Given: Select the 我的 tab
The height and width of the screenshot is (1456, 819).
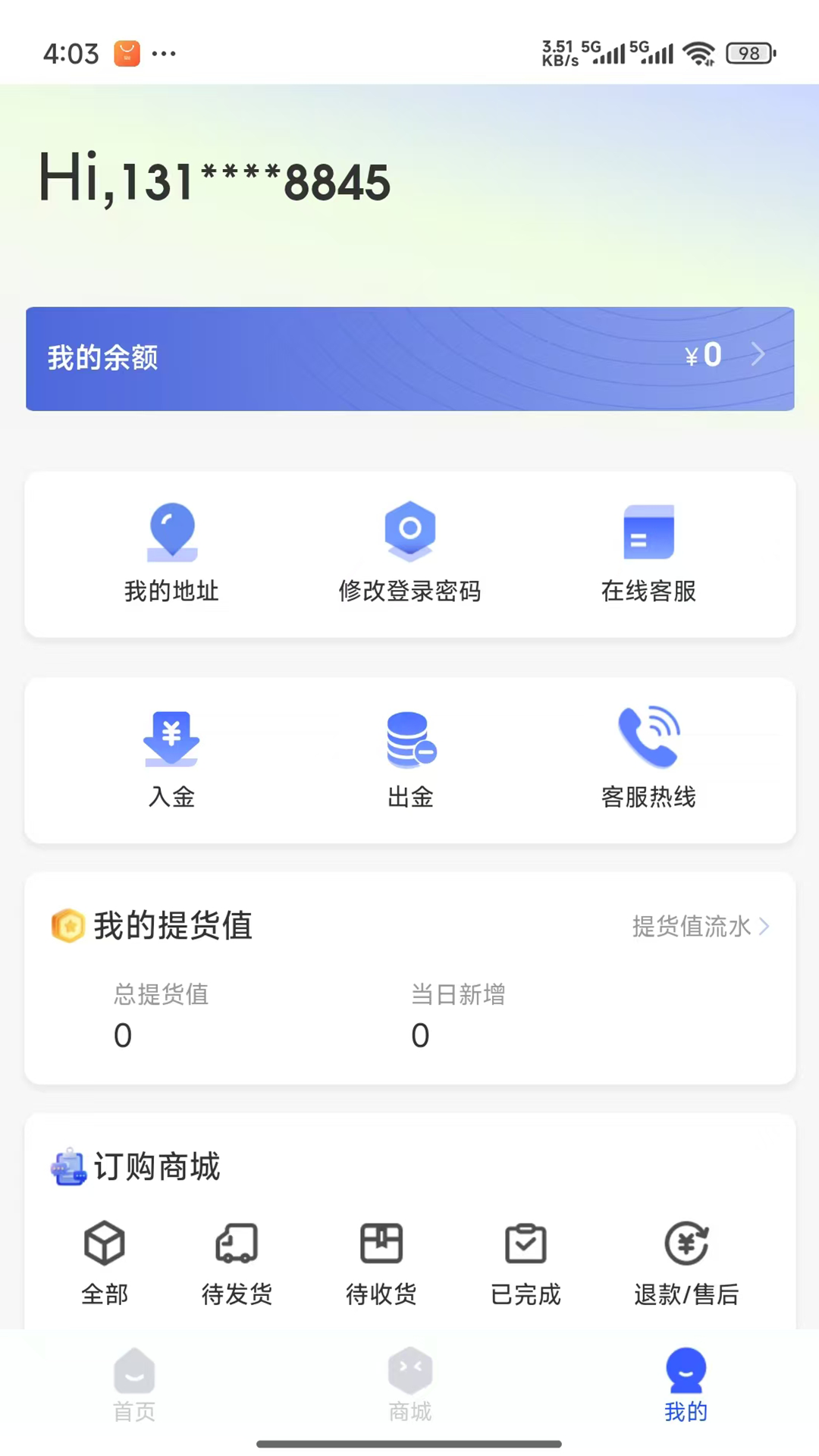Looking at the screenshot, I should (x=686, y=1385).
